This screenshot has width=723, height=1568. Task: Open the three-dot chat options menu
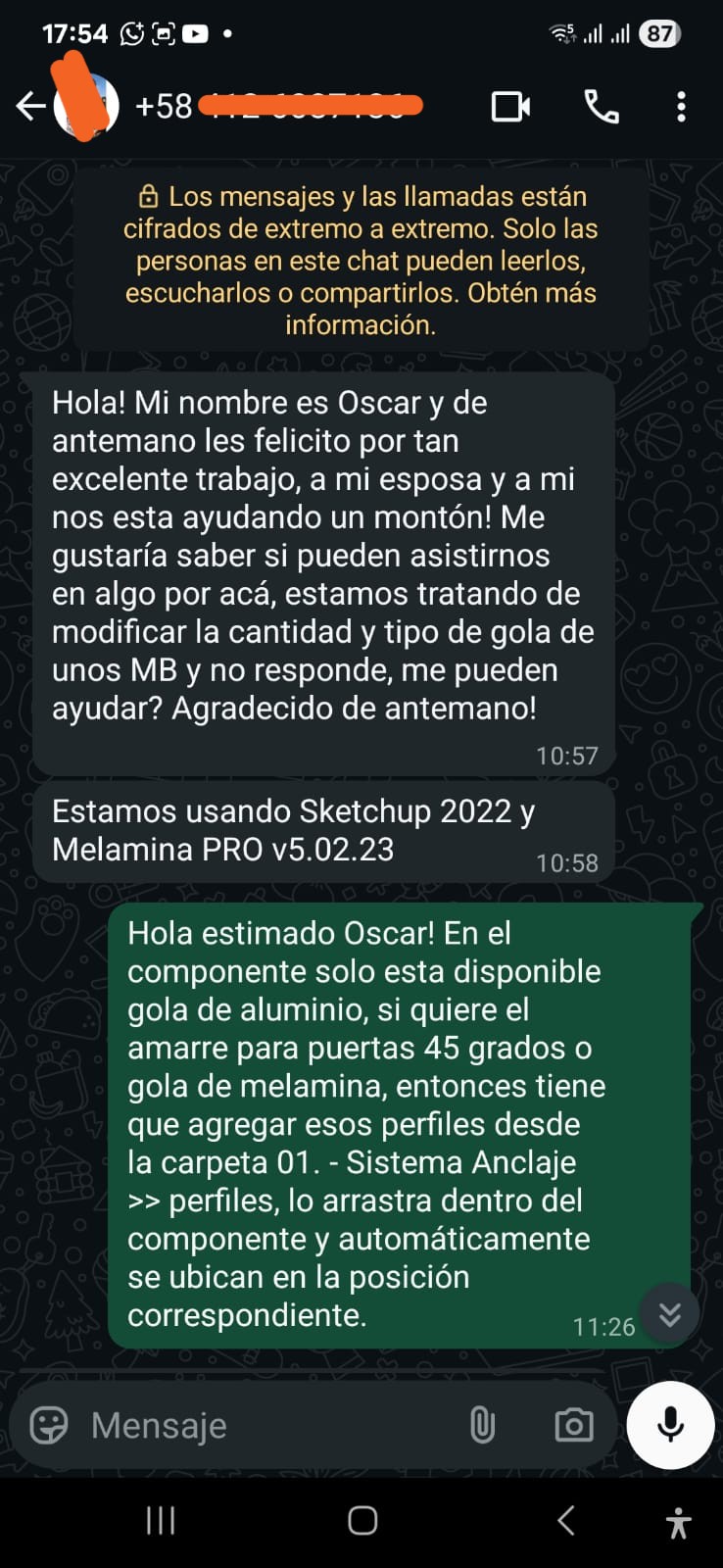tap(681, 106)
